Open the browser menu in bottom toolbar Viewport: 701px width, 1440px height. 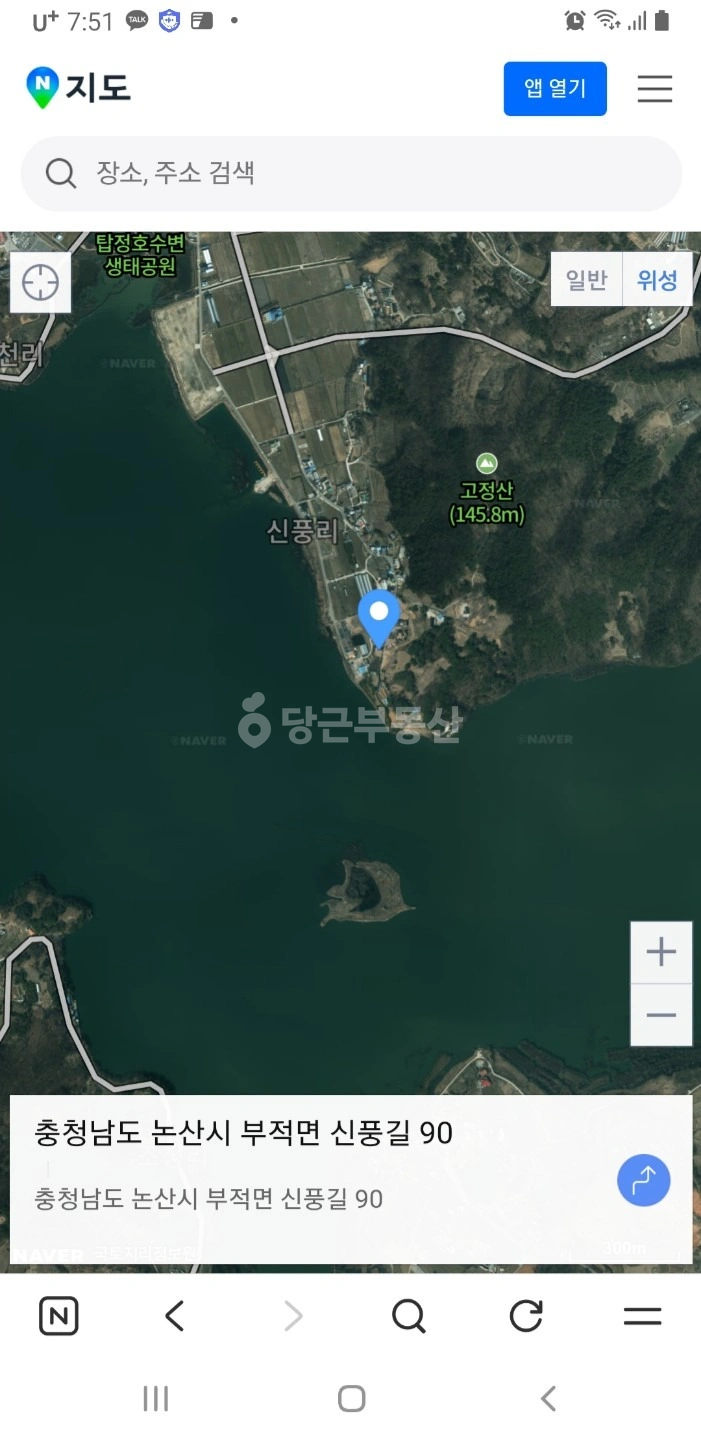[x=643, y=1316]
